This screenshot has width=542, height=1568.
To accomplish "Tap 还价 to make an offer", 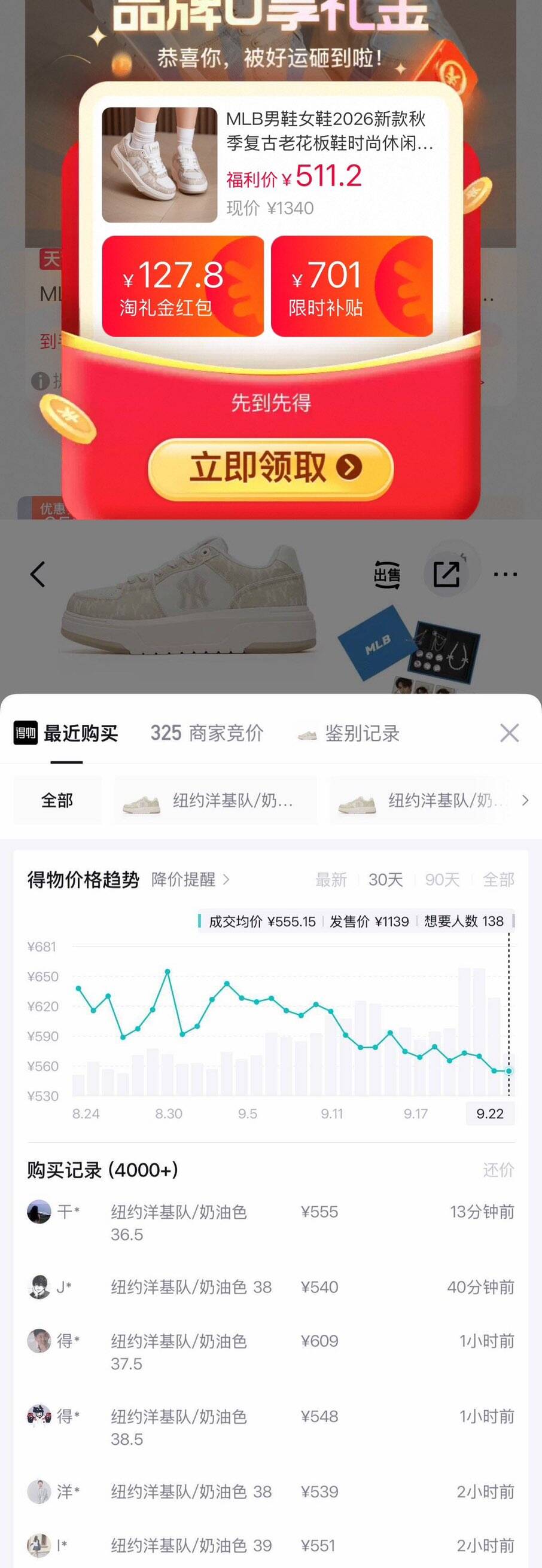I will (x=498, y=1169).
